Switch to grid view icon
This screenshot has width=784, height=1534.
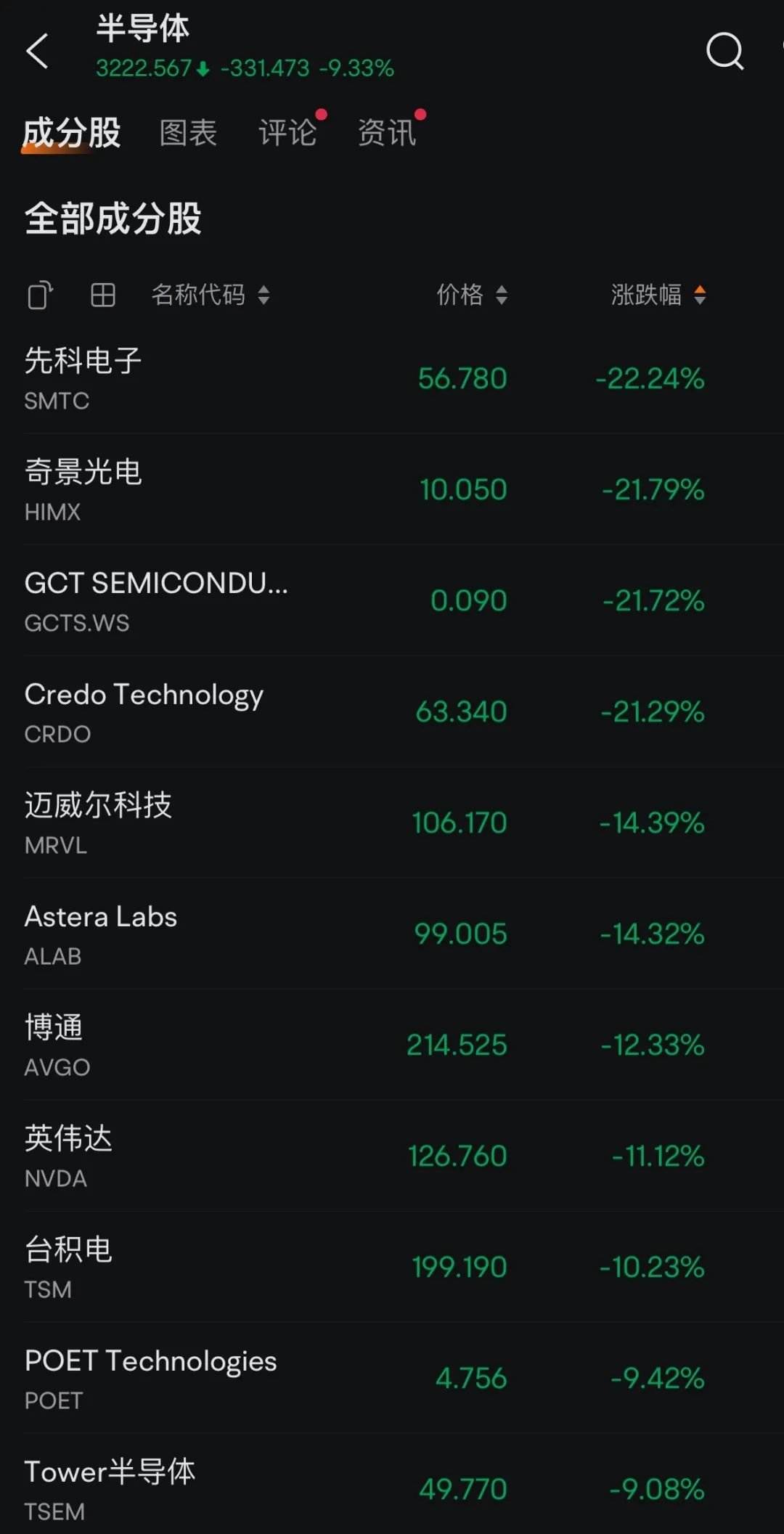(x=103, y=295)
